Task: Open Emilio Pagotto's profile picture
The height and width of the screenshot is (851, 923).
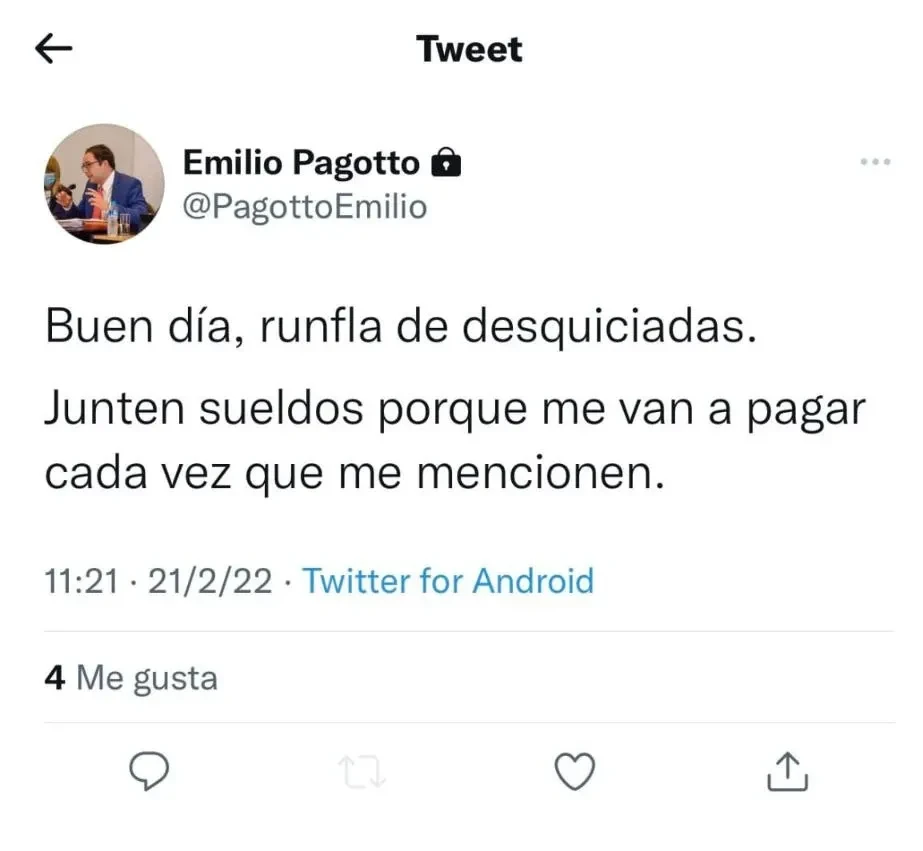Action: tap(105, 184)
